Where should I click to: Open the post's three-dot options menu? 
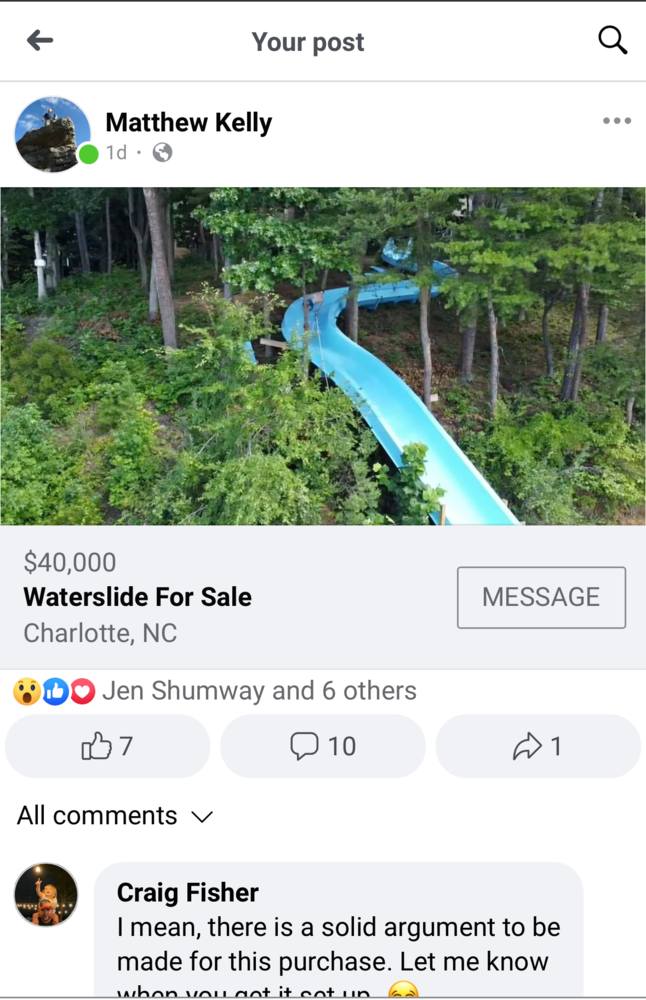[x=616, y=121]
